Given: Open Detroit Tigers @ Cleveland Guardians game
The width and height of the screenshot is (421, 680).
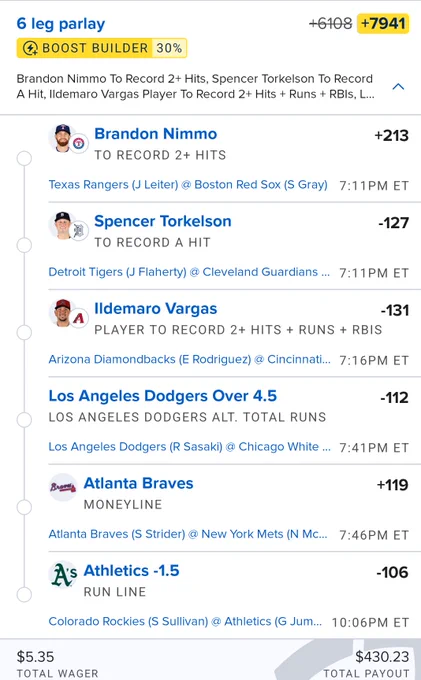Looking at the screenshot, I should 189,272.
